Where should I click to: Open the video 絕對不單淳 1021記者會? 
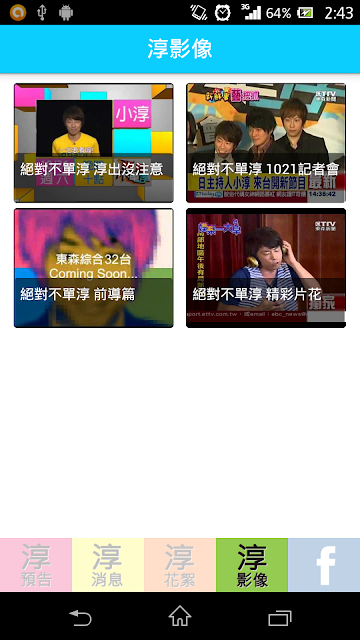(266, 143)
